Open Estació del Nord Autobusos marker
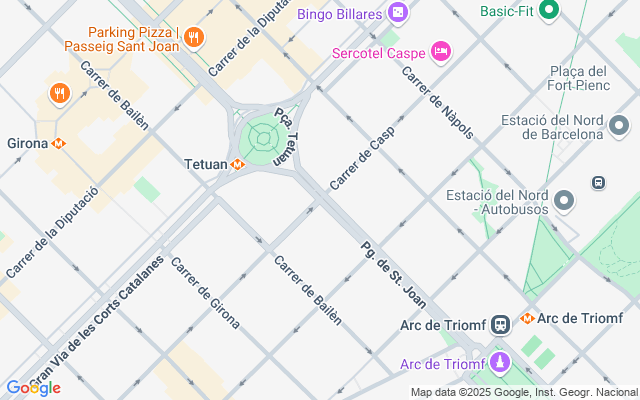The image size is (640, 400). coord(565,201)
